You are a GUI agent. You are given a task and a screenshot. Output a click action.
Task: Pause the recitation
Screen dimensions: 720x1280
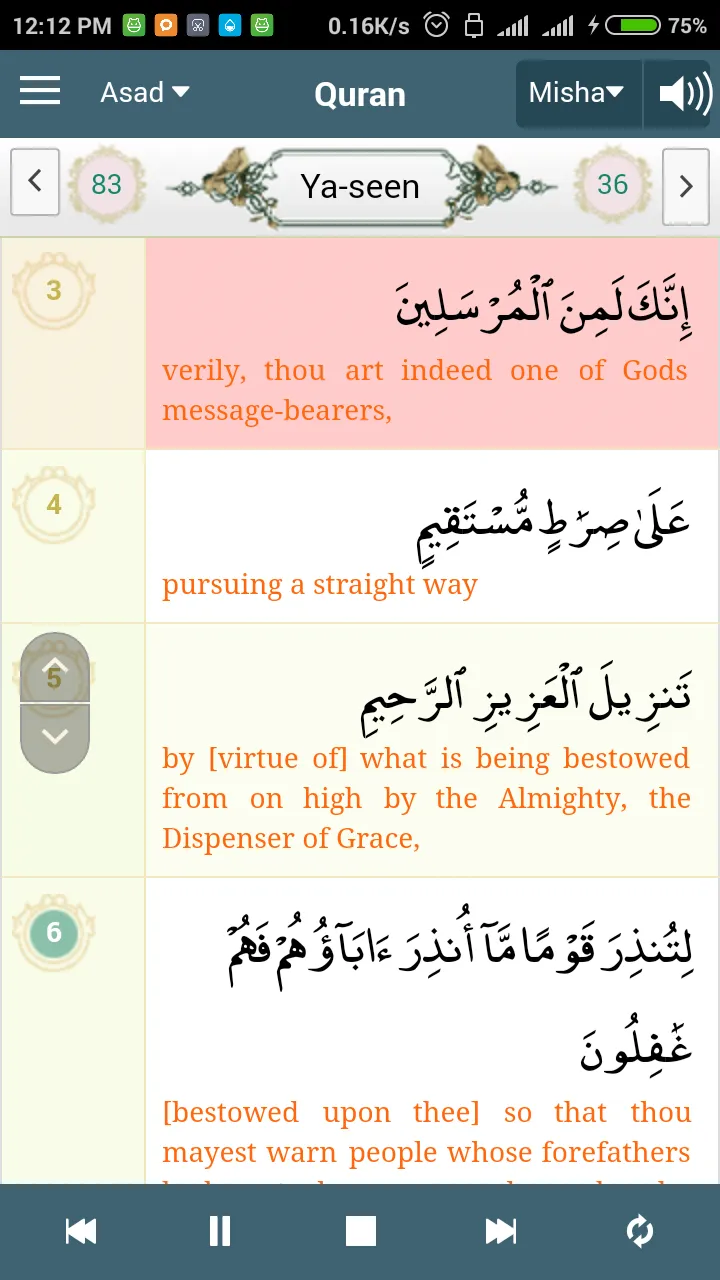(x=220, y=1231)
